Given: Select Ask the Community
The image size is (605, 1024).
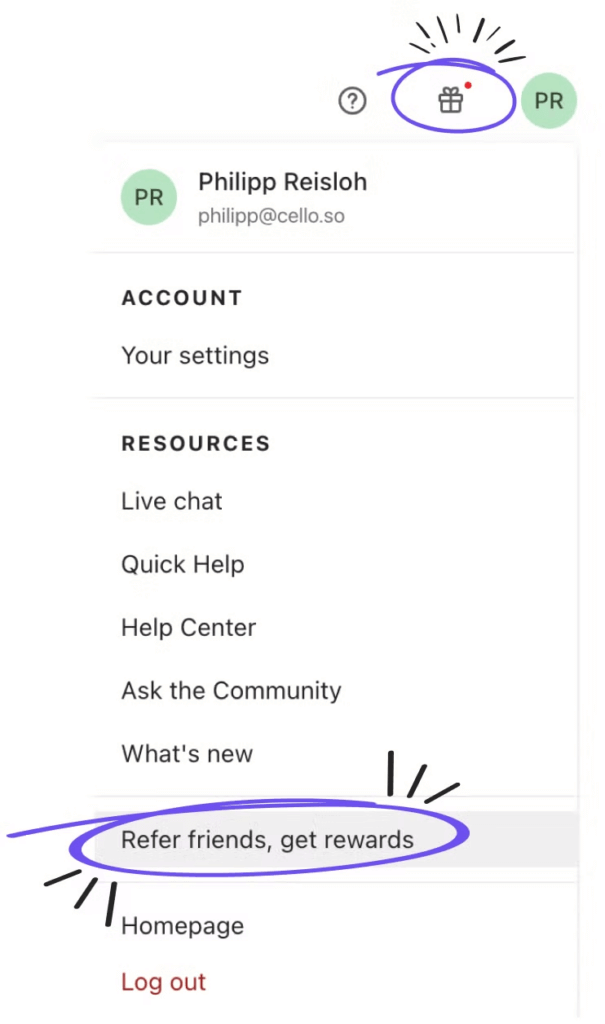Looking at the screenshot, I should tap(231, 691).
